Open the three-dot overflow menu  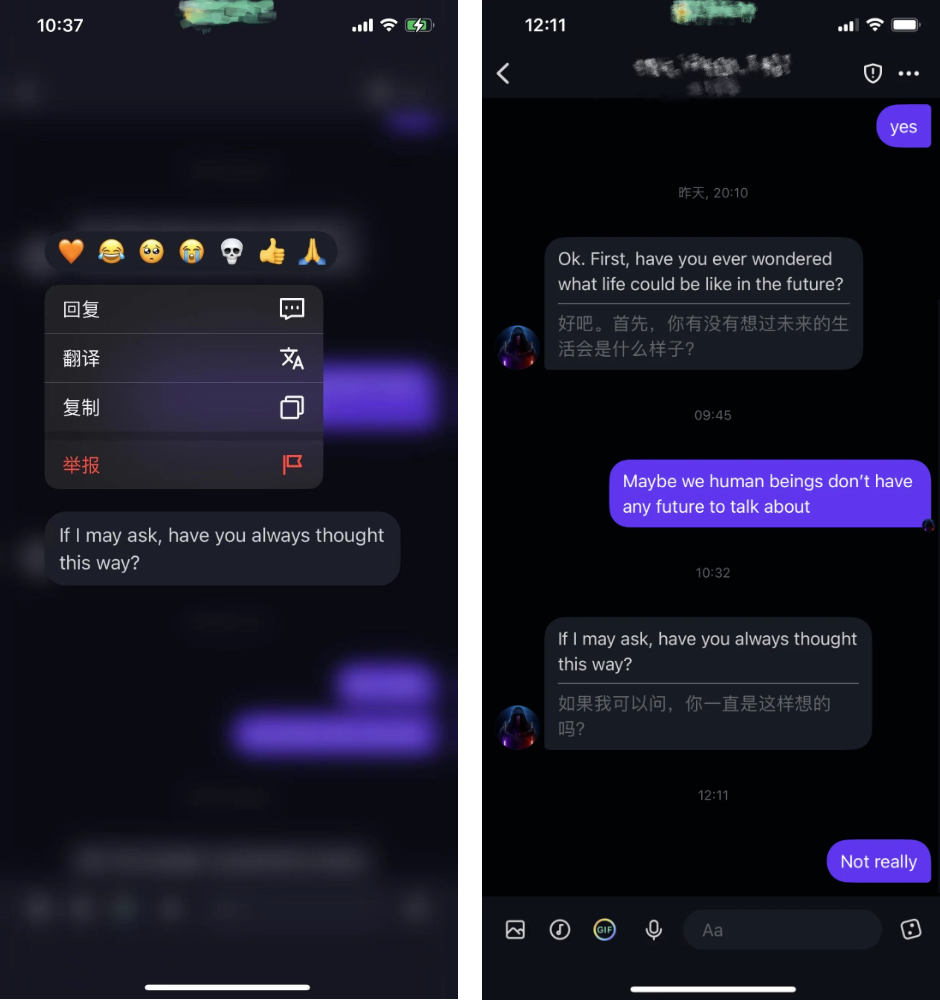908,73
